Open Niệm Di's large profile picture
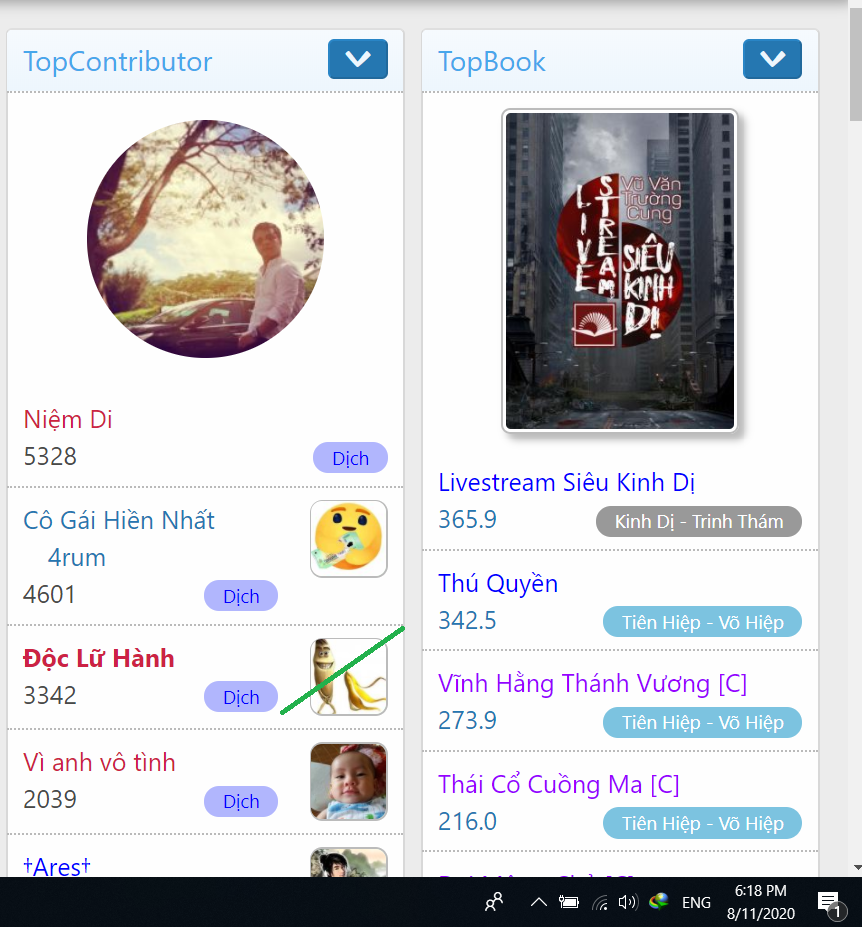Viewport: 862px width, 927px height. [205, 239]
